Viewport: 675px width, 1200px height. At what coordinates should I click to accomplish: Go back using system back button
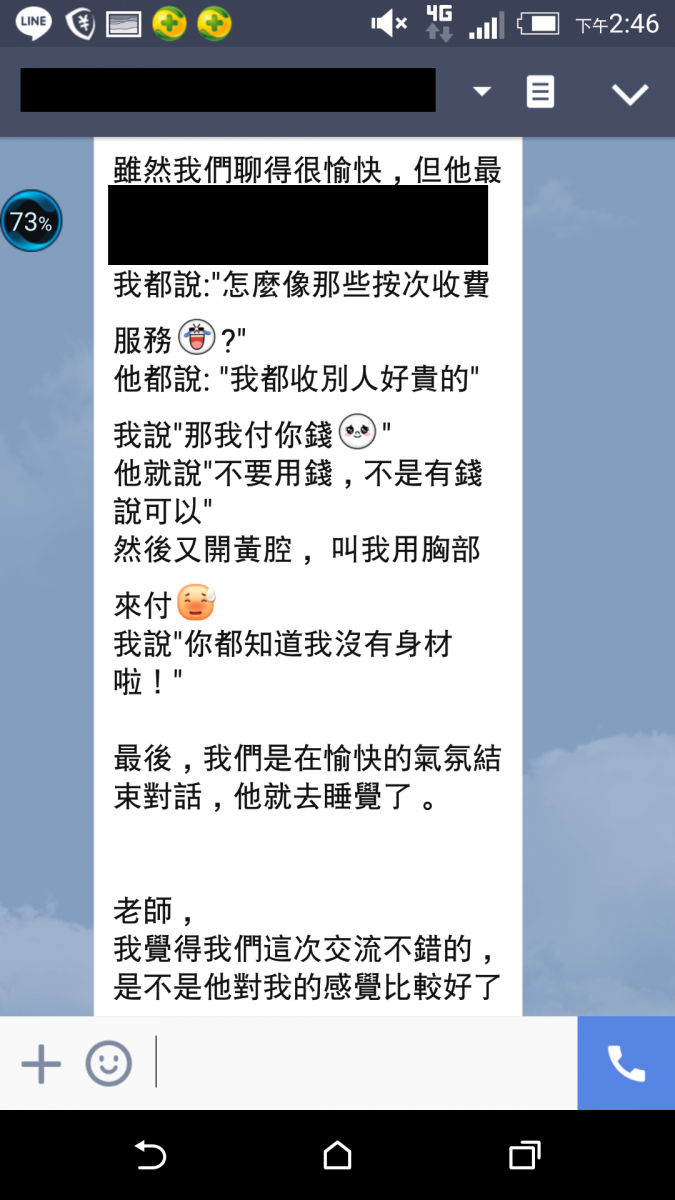point(150,1156)
